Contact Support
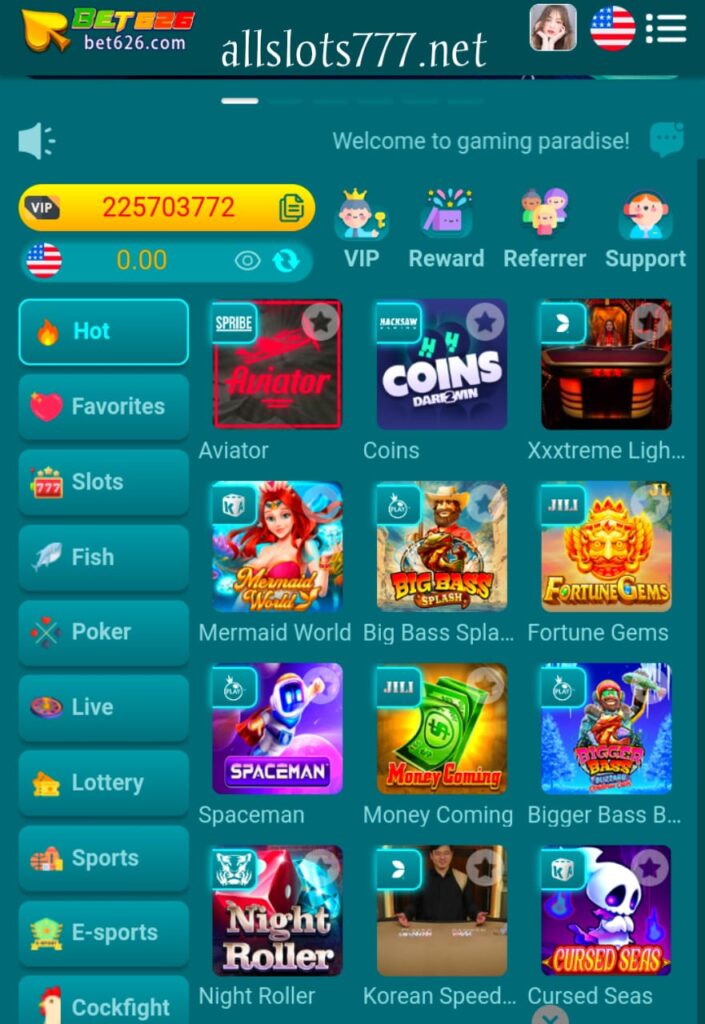This screenshot has width=705, height=1024. click(x=645, y=228)
